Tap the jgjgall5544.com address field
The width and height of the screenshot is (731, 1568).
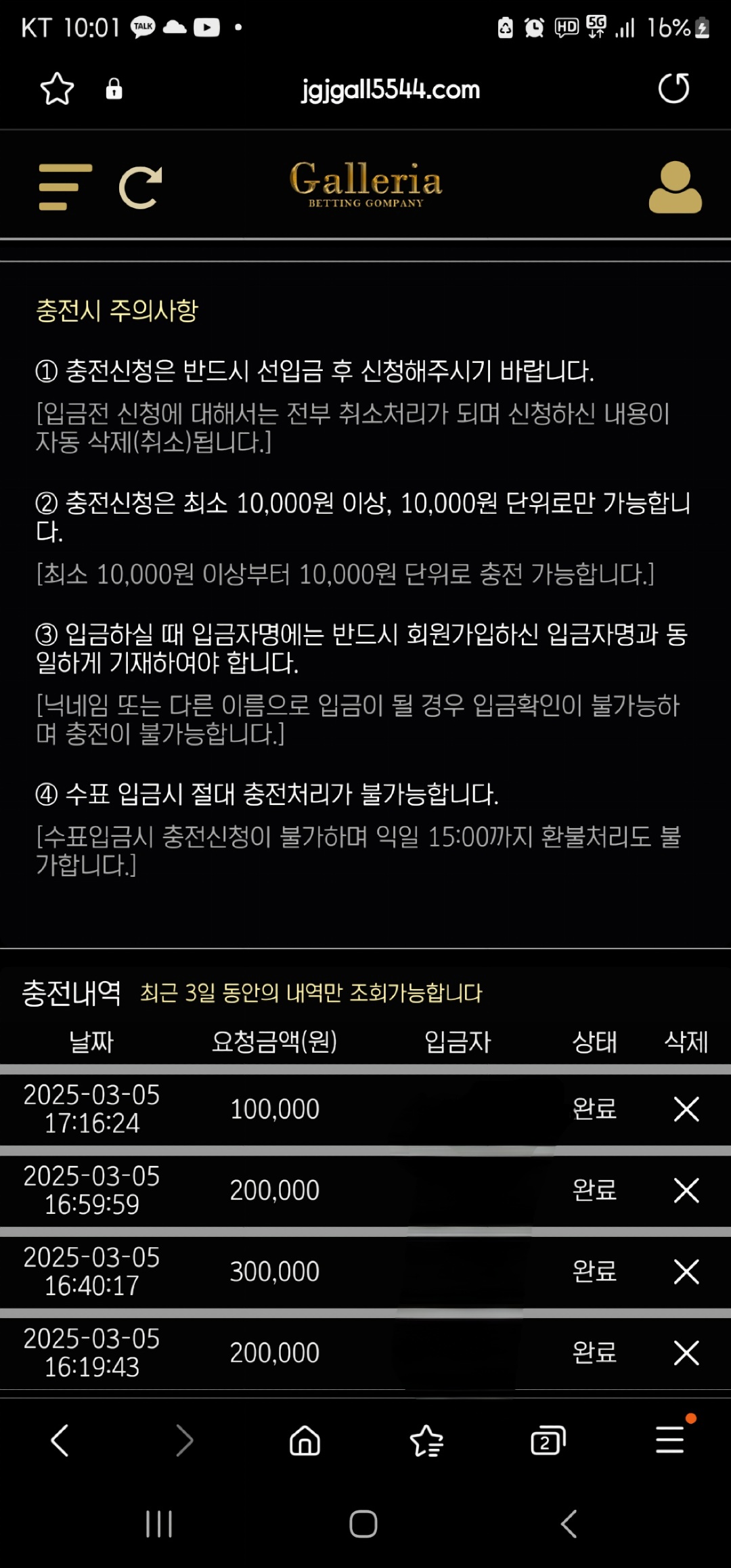tap(391, 89)
